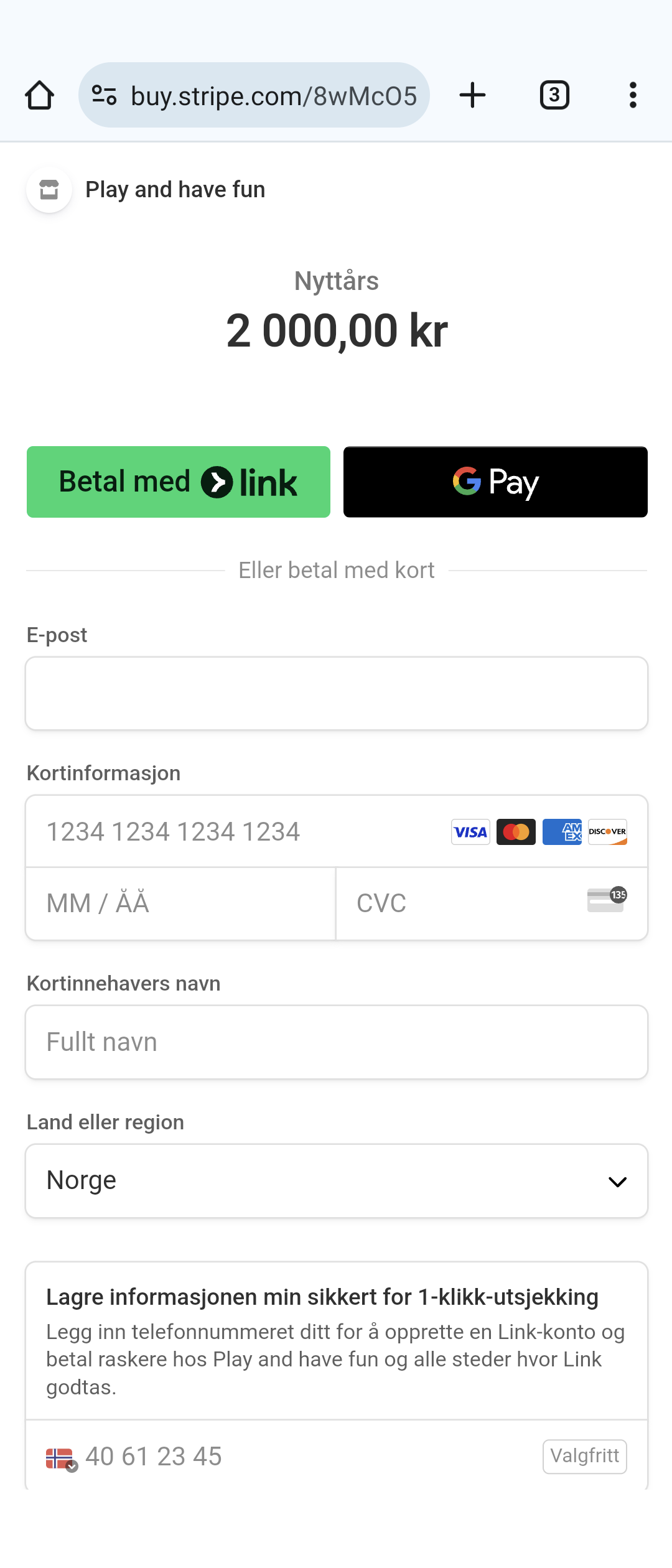Focus the Fullt navn field
The height and width of the screenshot is (1568, 672).
[336, 1042]
